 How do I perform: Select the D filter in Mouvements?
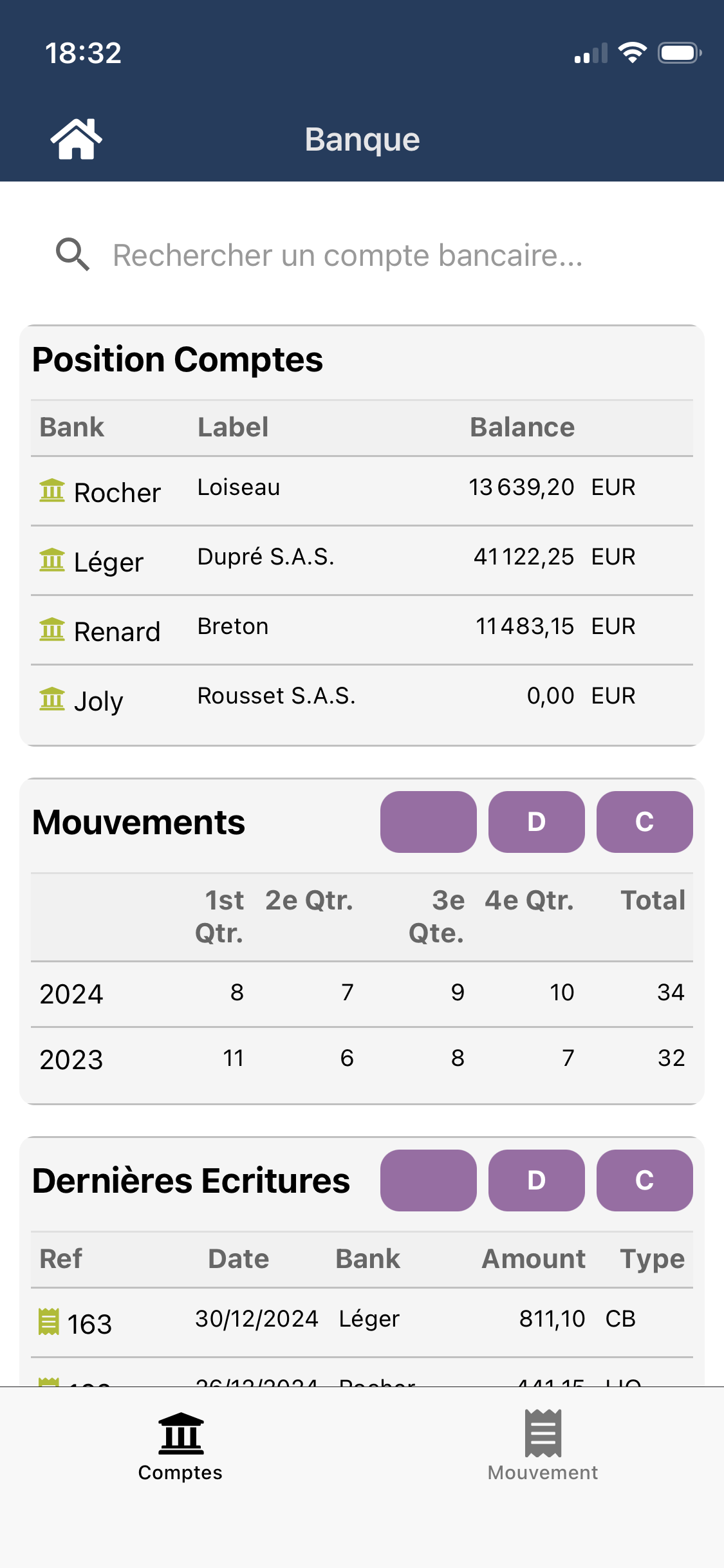pyautogui.click(x=536, y=822)
